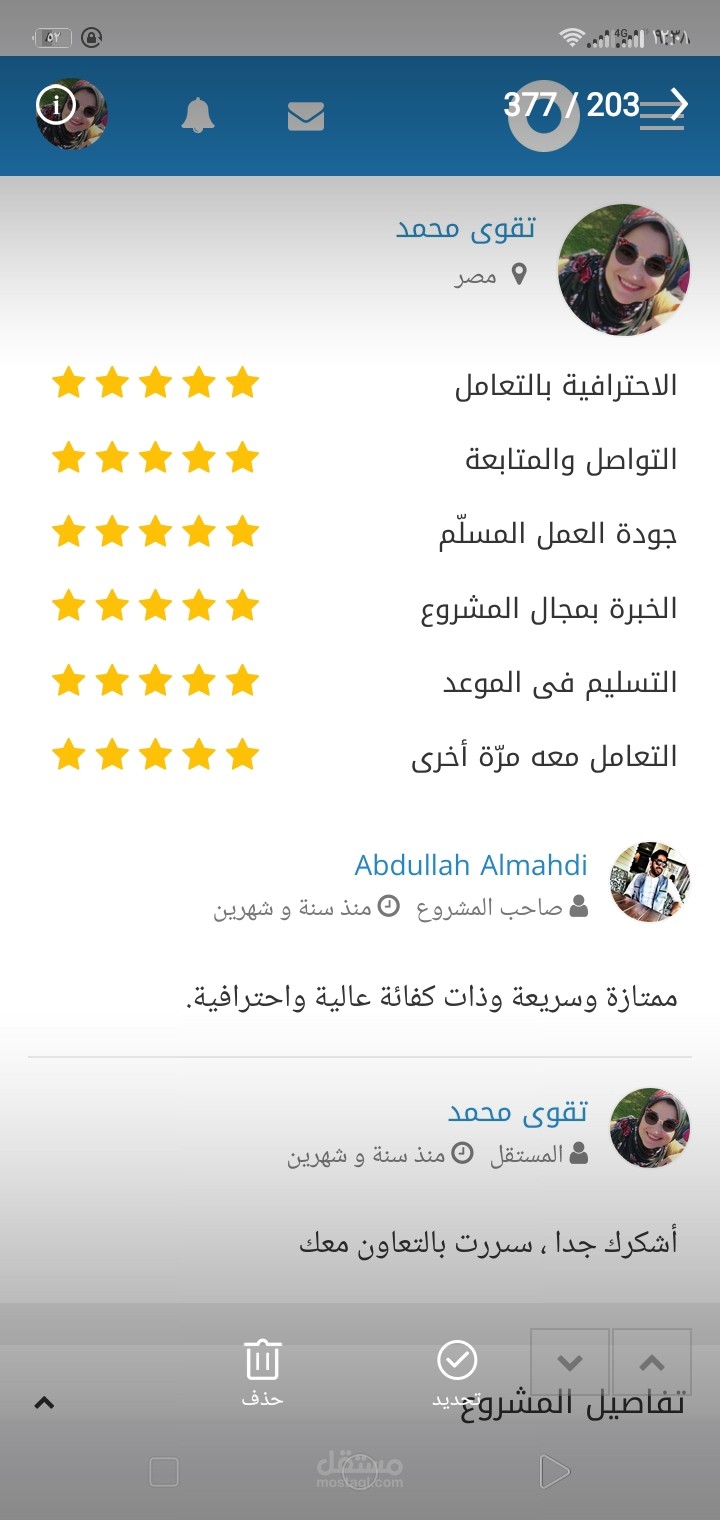Start the slideshow play icon

(x=553, y=1471)
